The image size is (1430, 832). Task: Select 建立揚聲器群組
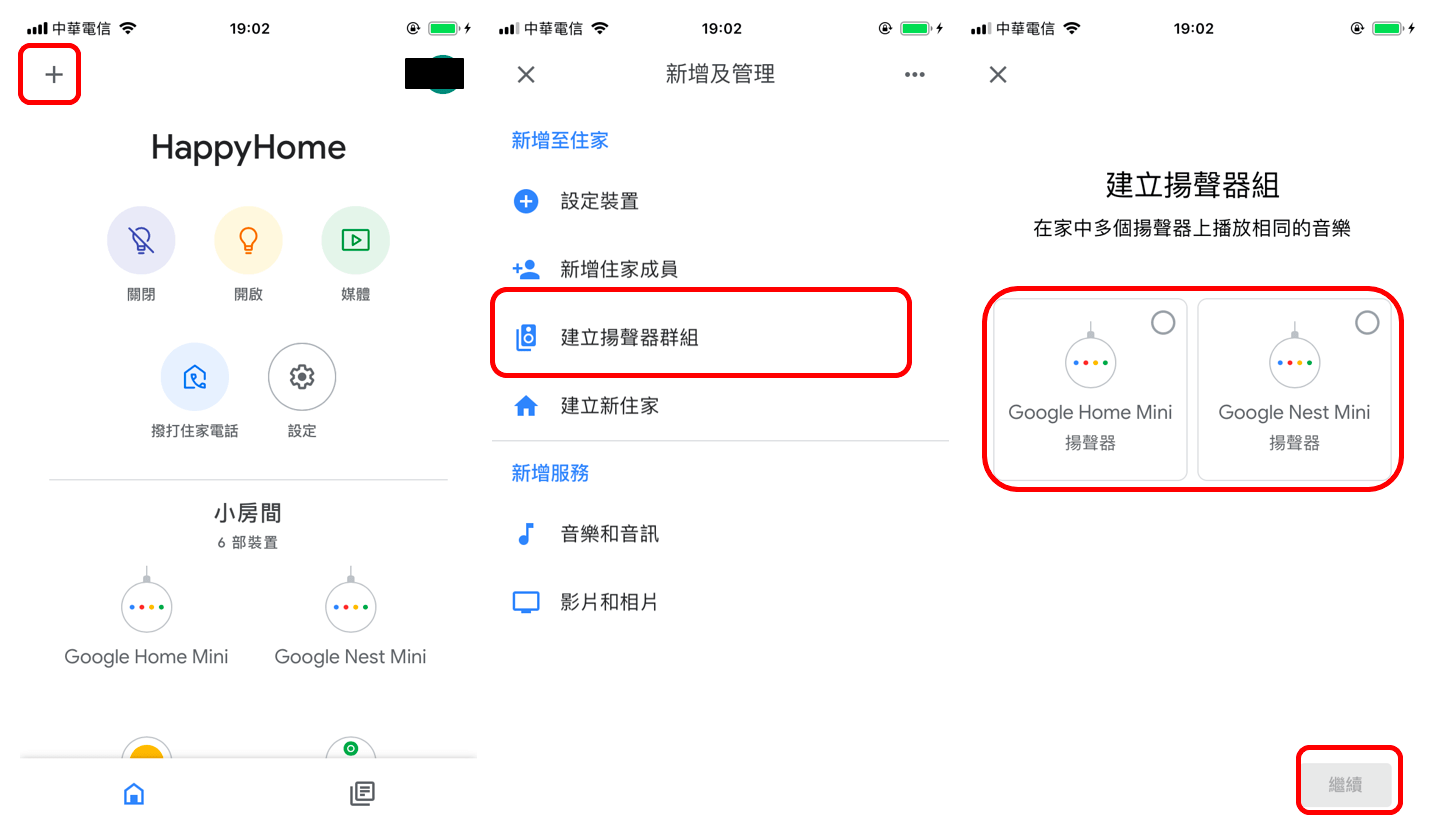(629, 338)
